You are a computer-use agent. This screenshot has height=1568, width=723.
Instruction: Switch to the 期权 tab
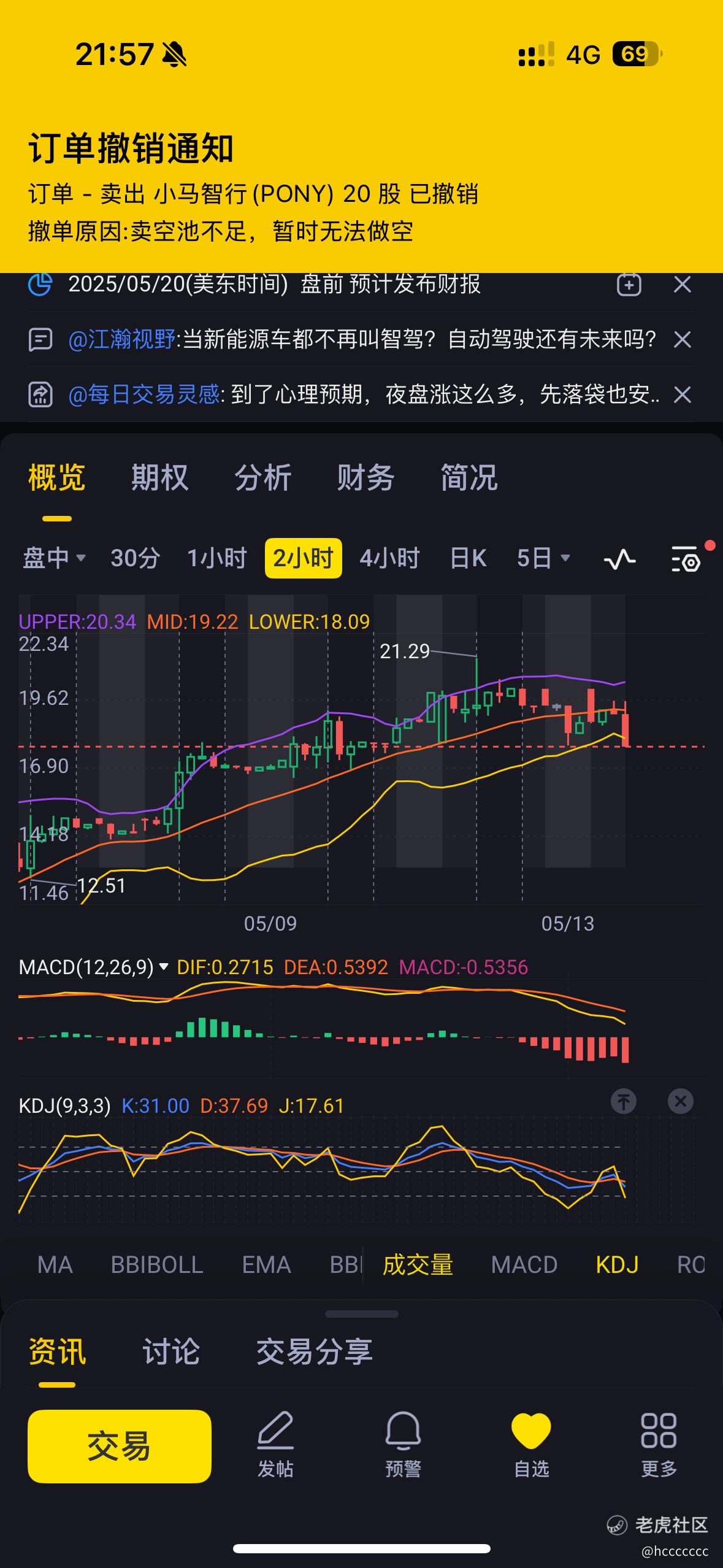pos(159,477)
